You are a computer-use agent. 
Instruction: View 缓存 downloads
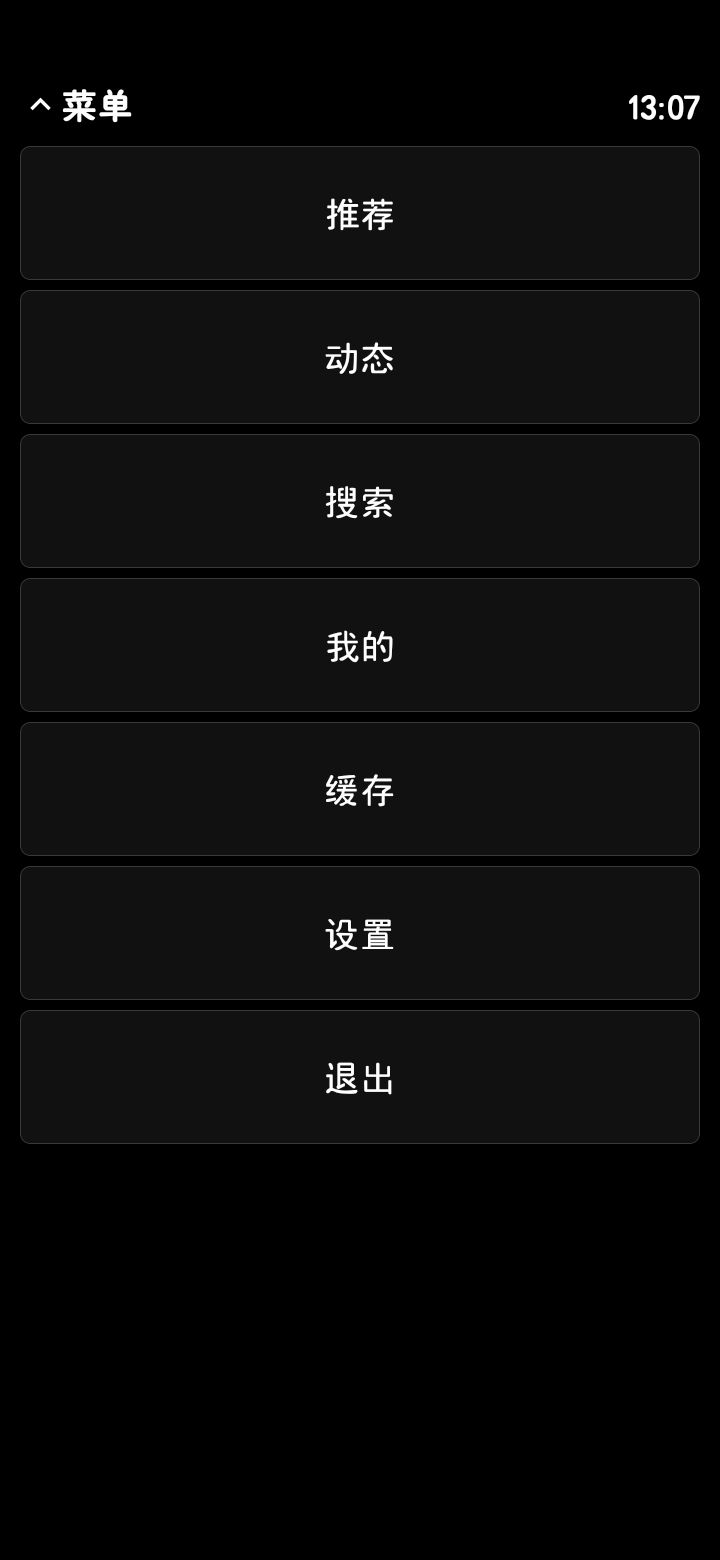click(x=360, y=789)
